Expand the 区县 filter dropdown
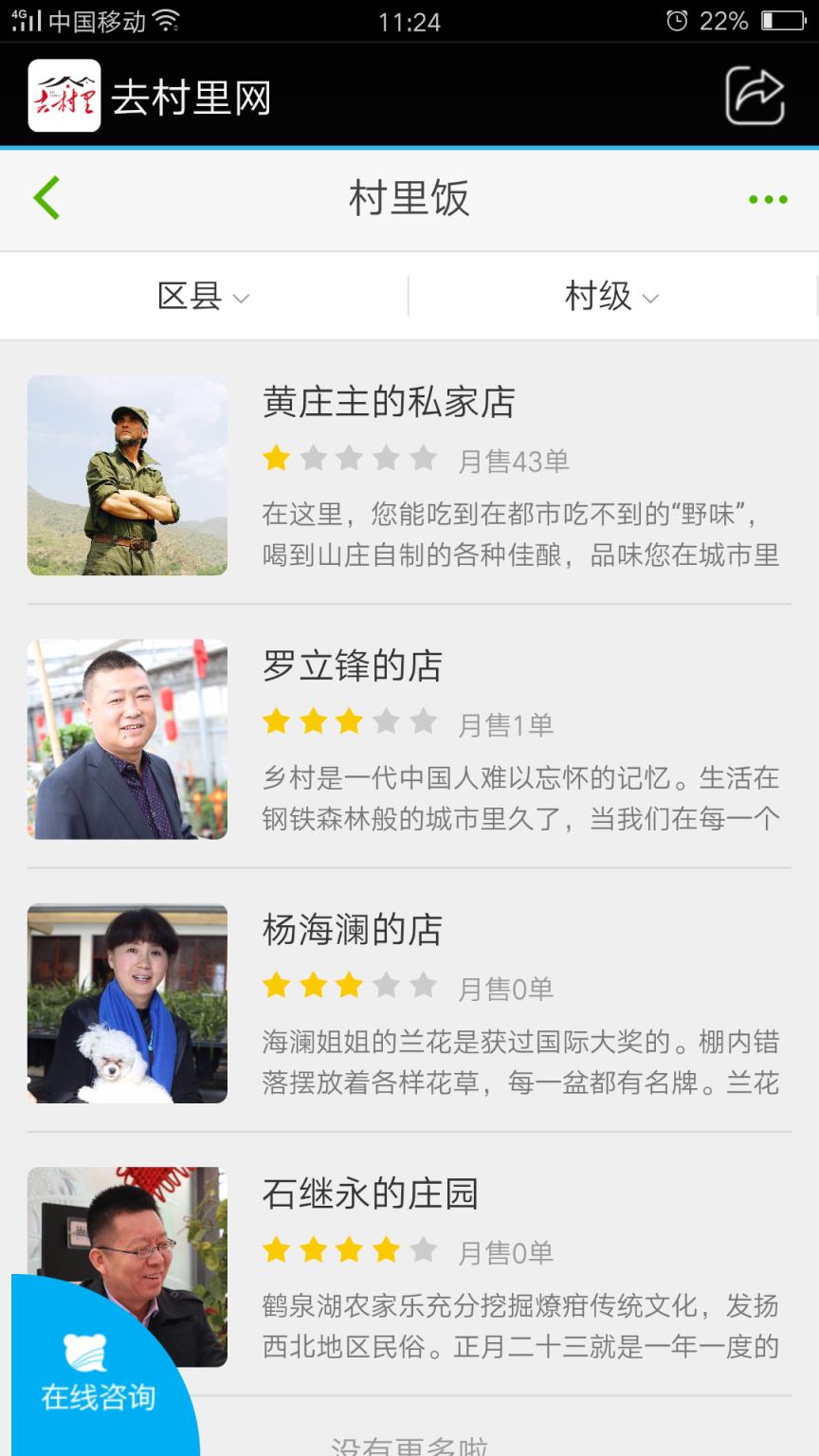Image resolution: width=819 pixels, height=1456 pixels. pos(203,297)
